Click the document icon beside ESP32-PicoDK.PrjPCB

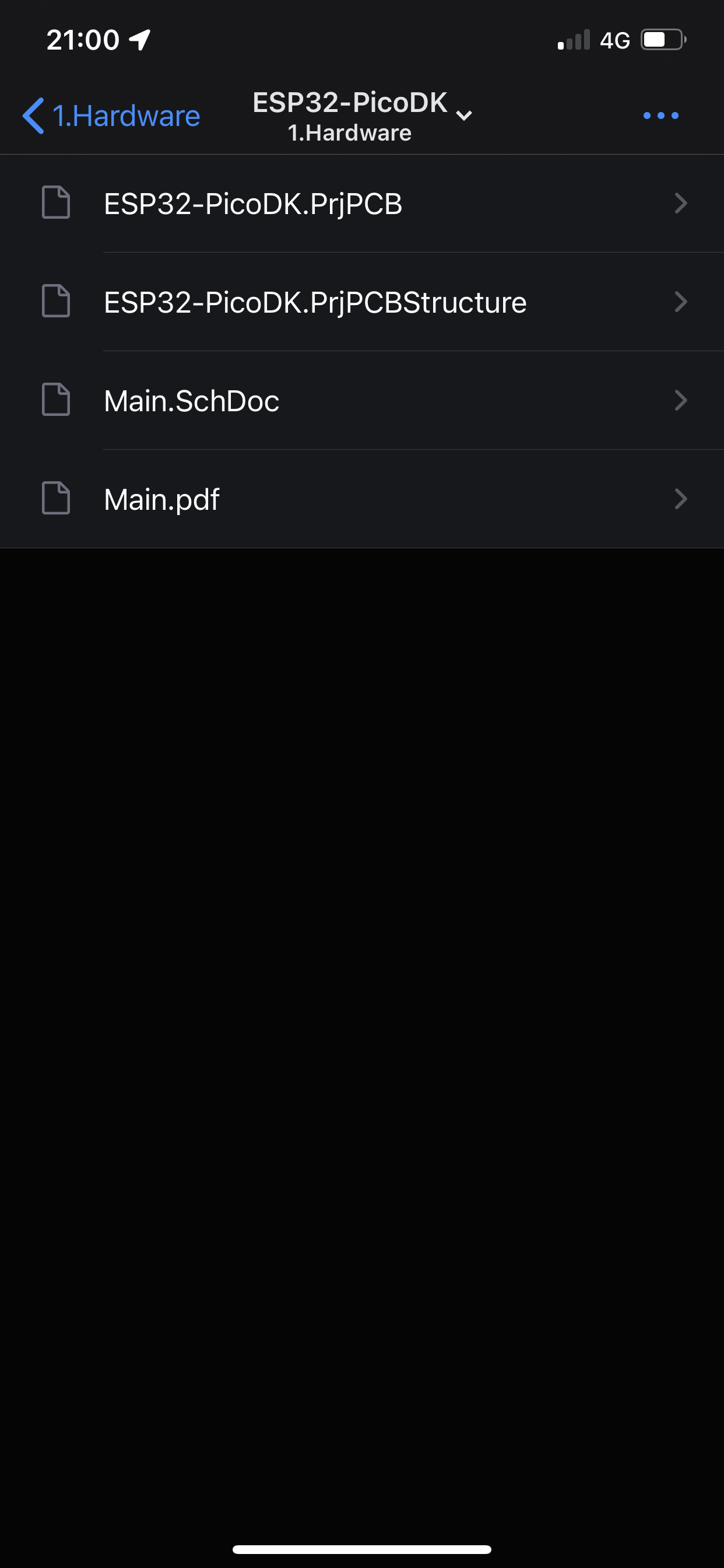(x=55, y=204)
